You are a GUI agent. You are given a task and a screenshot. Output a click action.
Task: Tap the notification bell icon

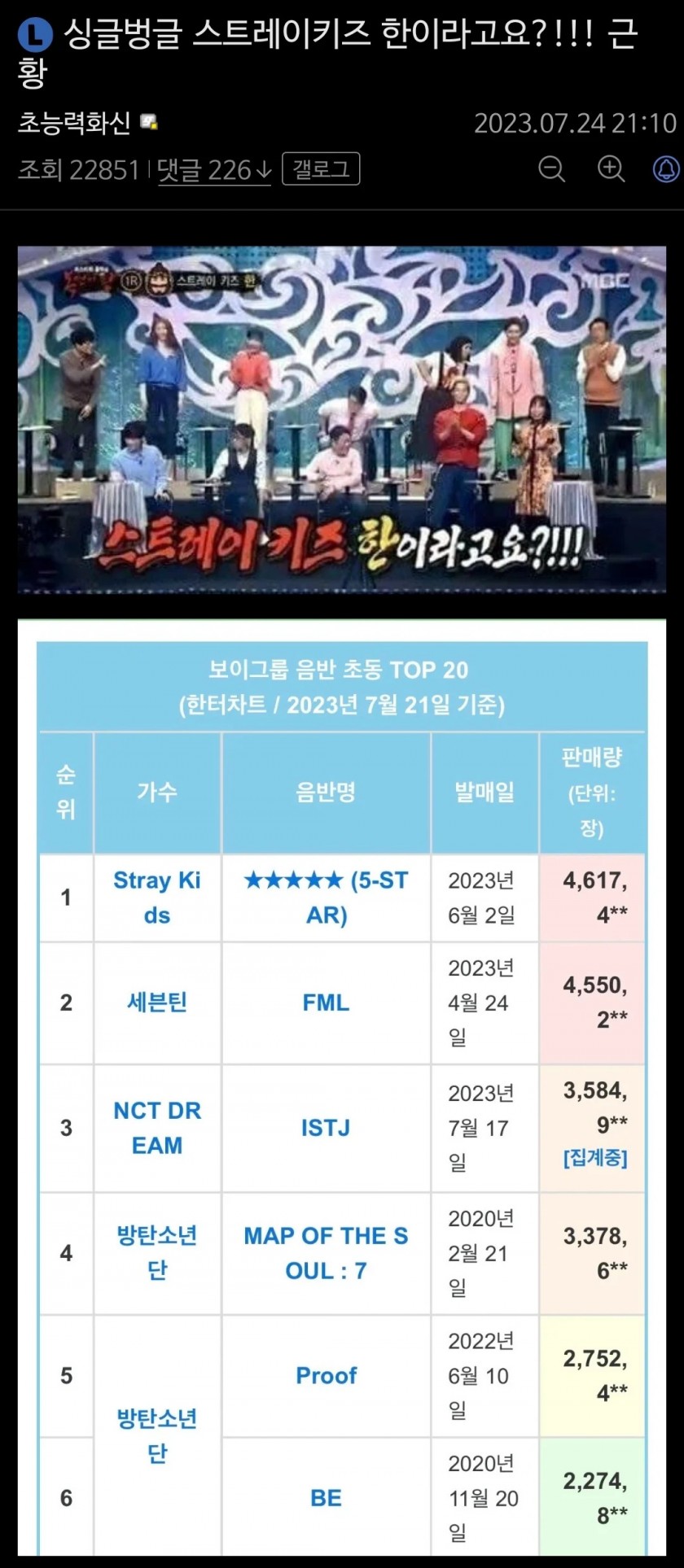(667, 169)
